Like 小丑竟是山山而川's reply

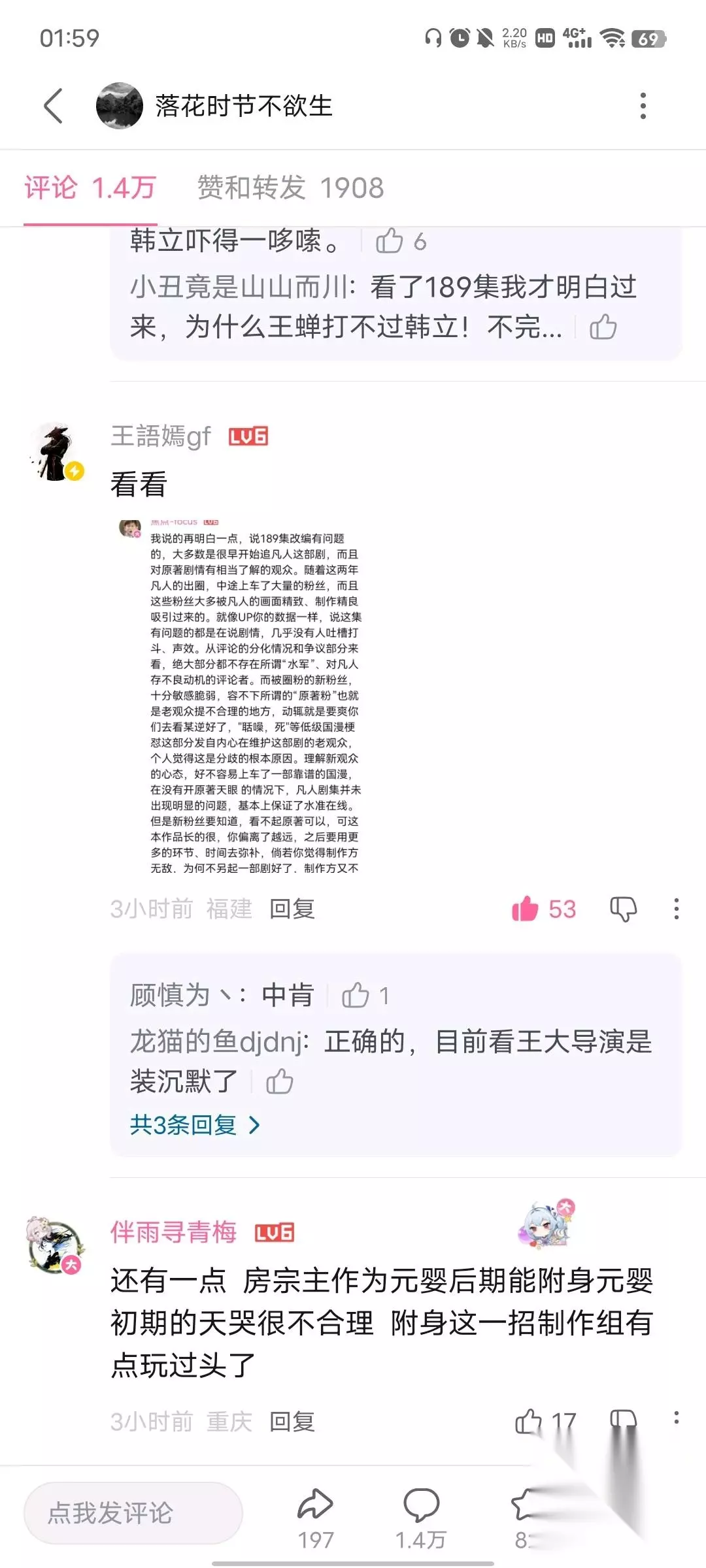(603, 327)
